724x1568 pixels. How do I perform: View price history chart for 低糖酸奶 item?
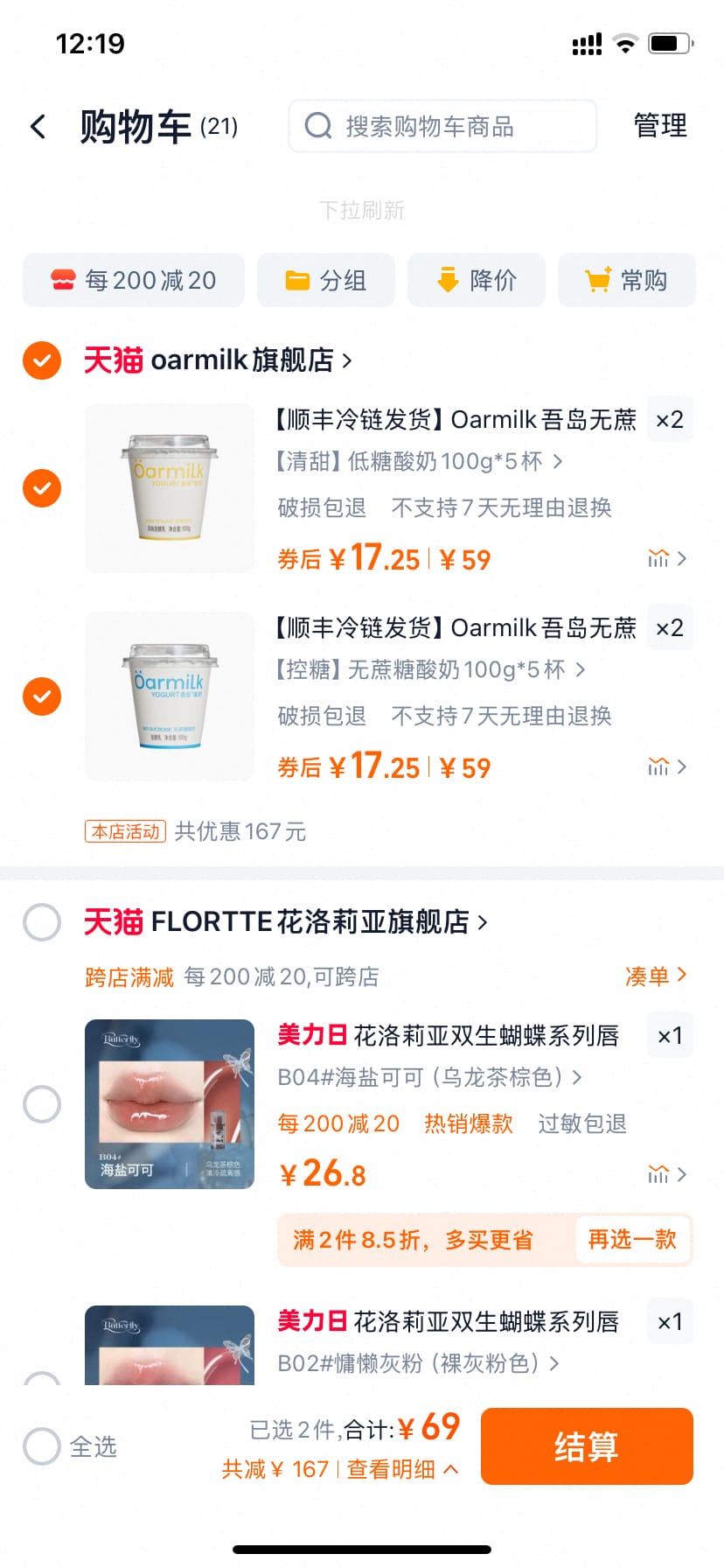coord(660,558)
